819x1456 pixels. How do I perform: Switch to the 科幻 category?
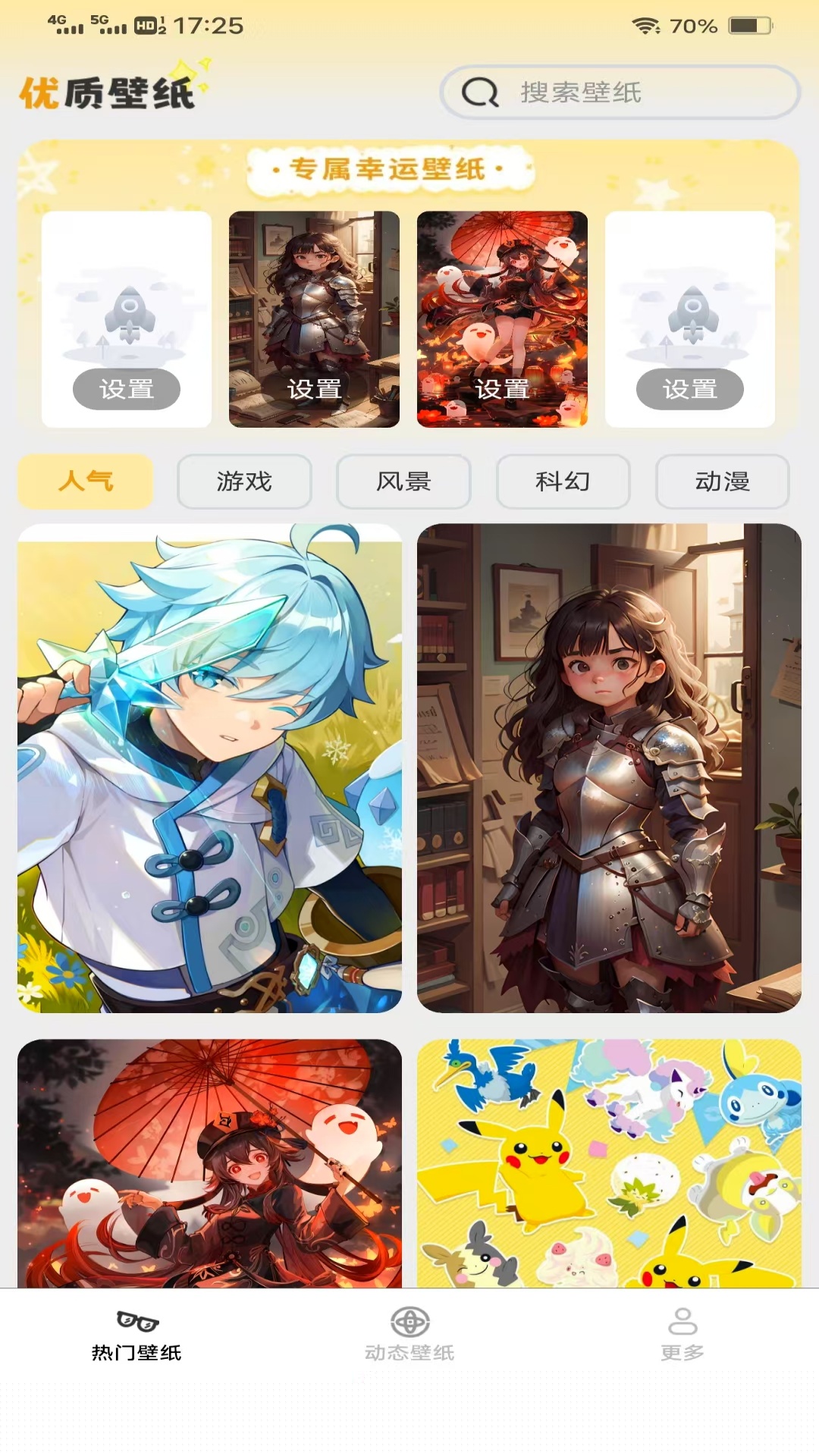click(563, 482)
